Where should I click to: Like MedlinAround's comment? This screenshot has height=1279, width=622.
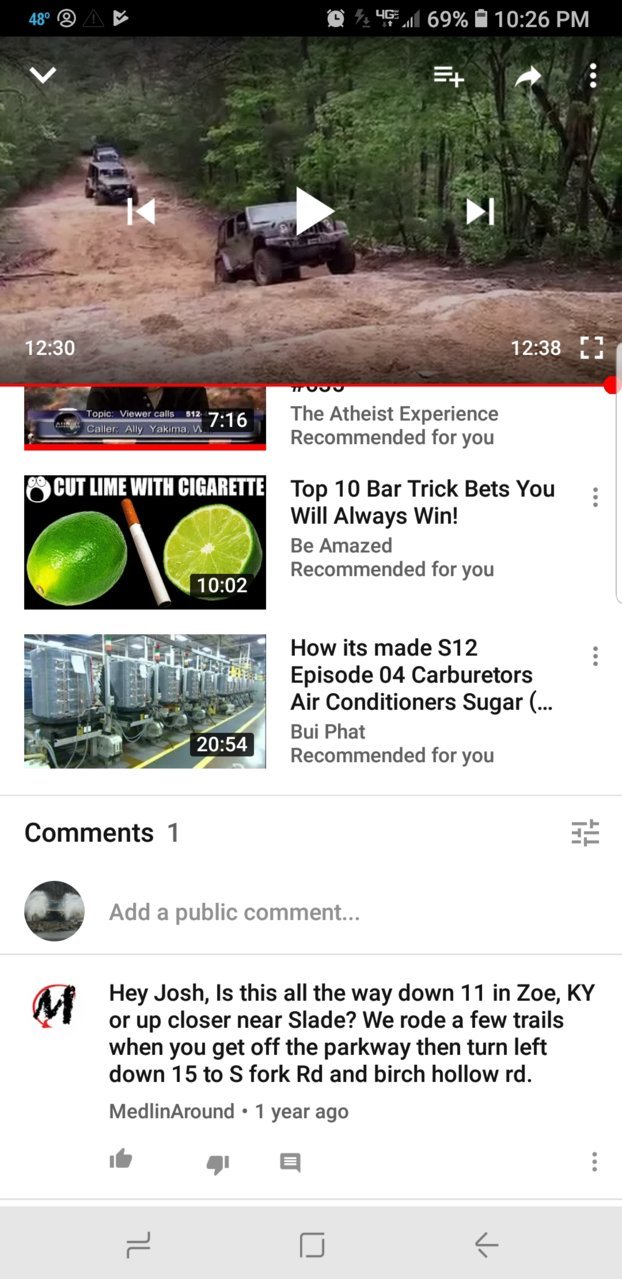coord(121,1160)
